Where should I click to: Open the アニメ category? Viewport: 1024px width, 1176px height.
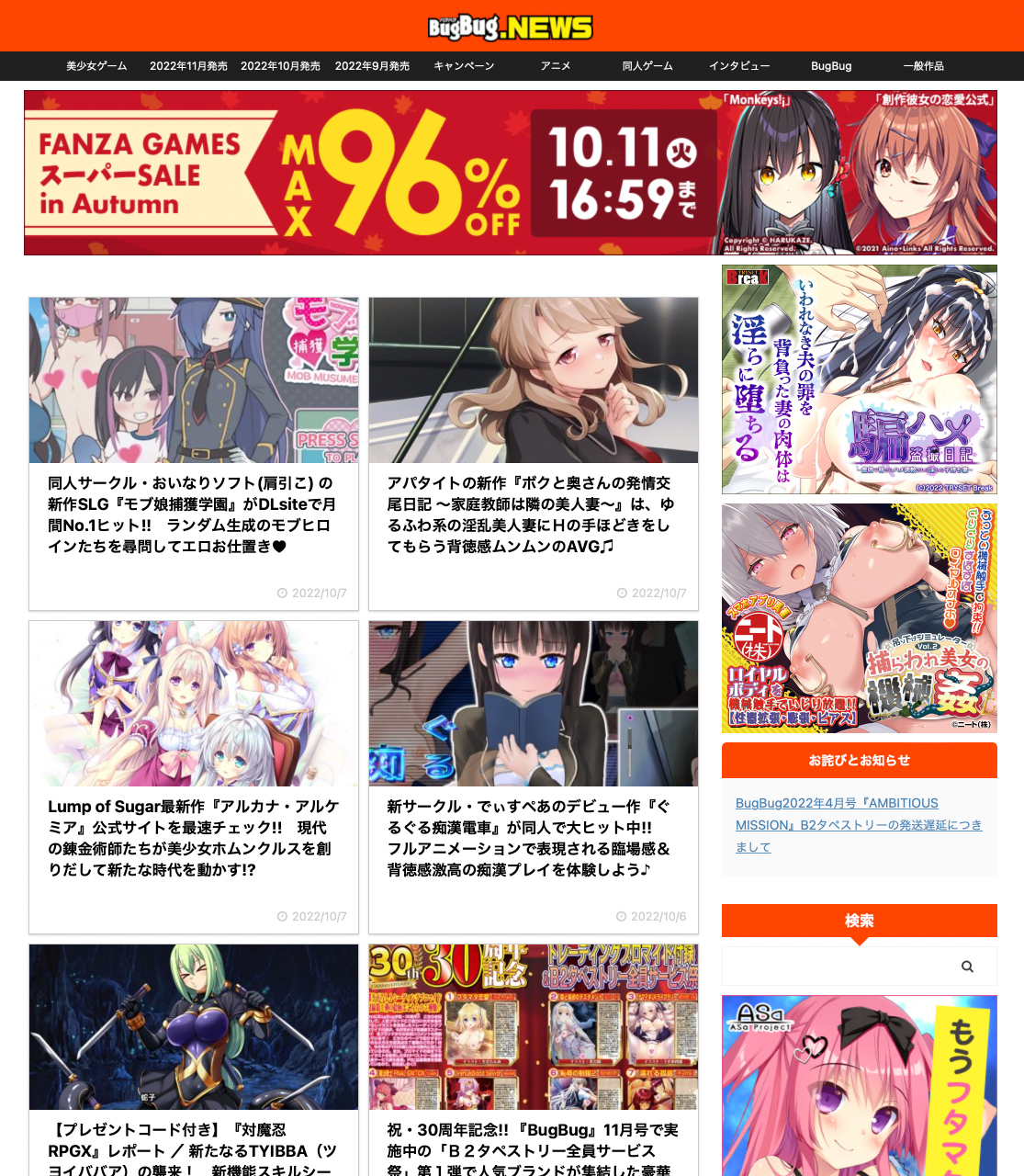(556, 66)
